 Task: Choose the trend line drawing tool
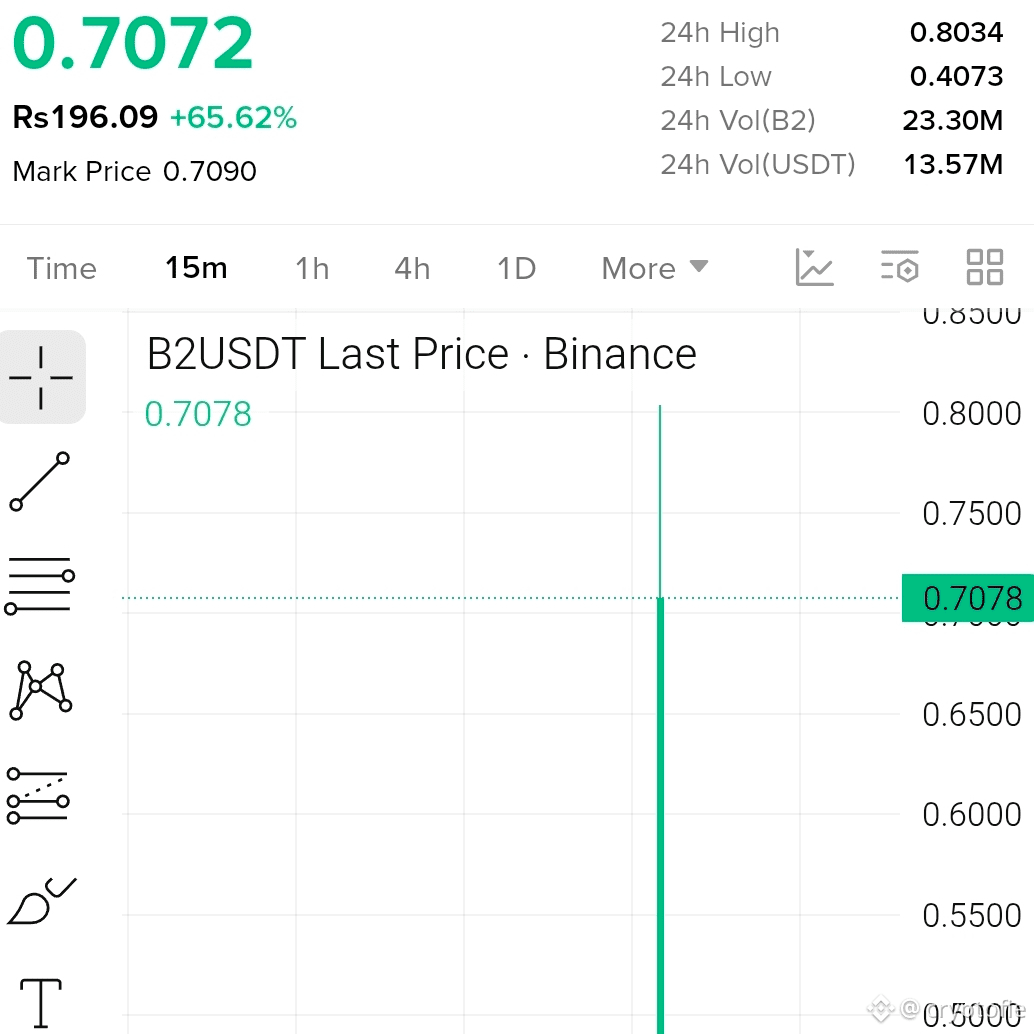[x=40, y=481]
